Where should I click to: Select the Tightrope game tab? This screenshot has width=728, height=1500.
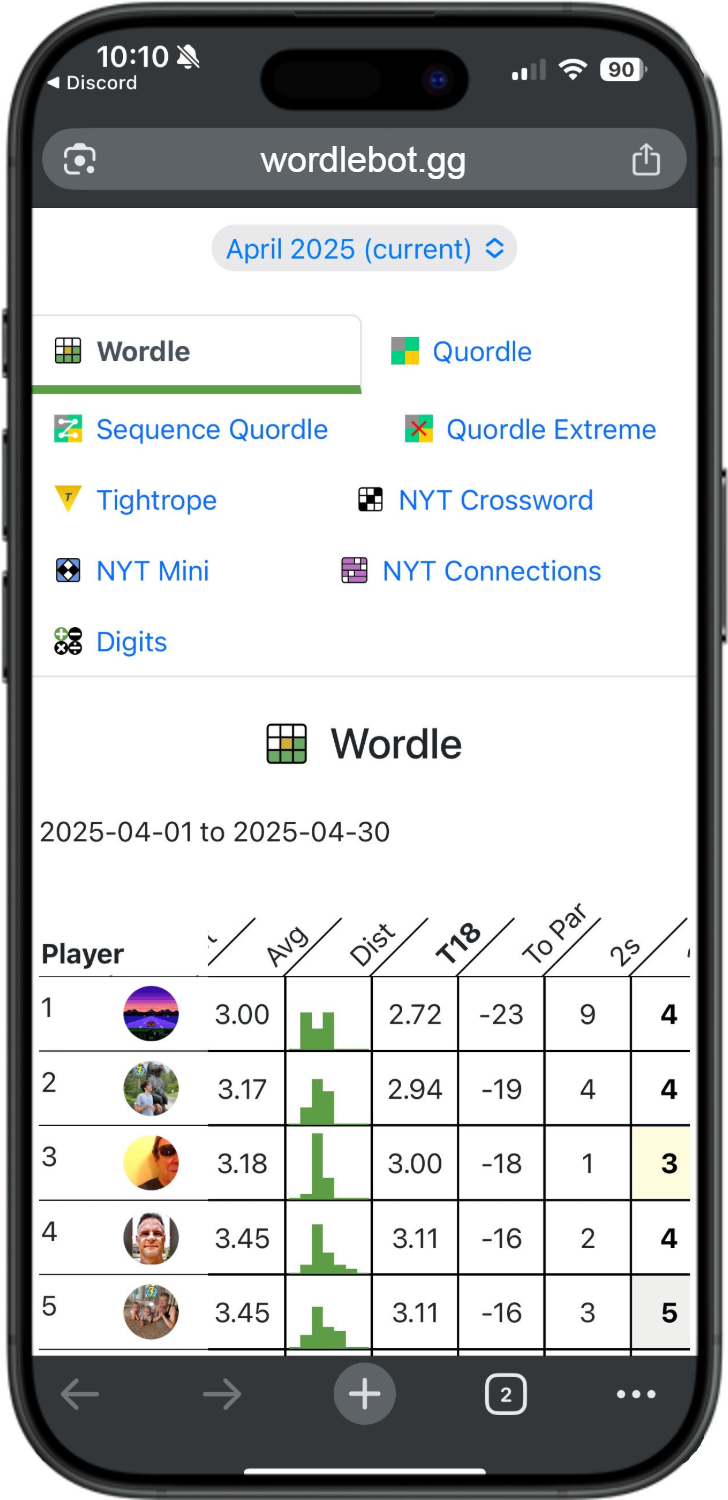(x=135, y=500)
